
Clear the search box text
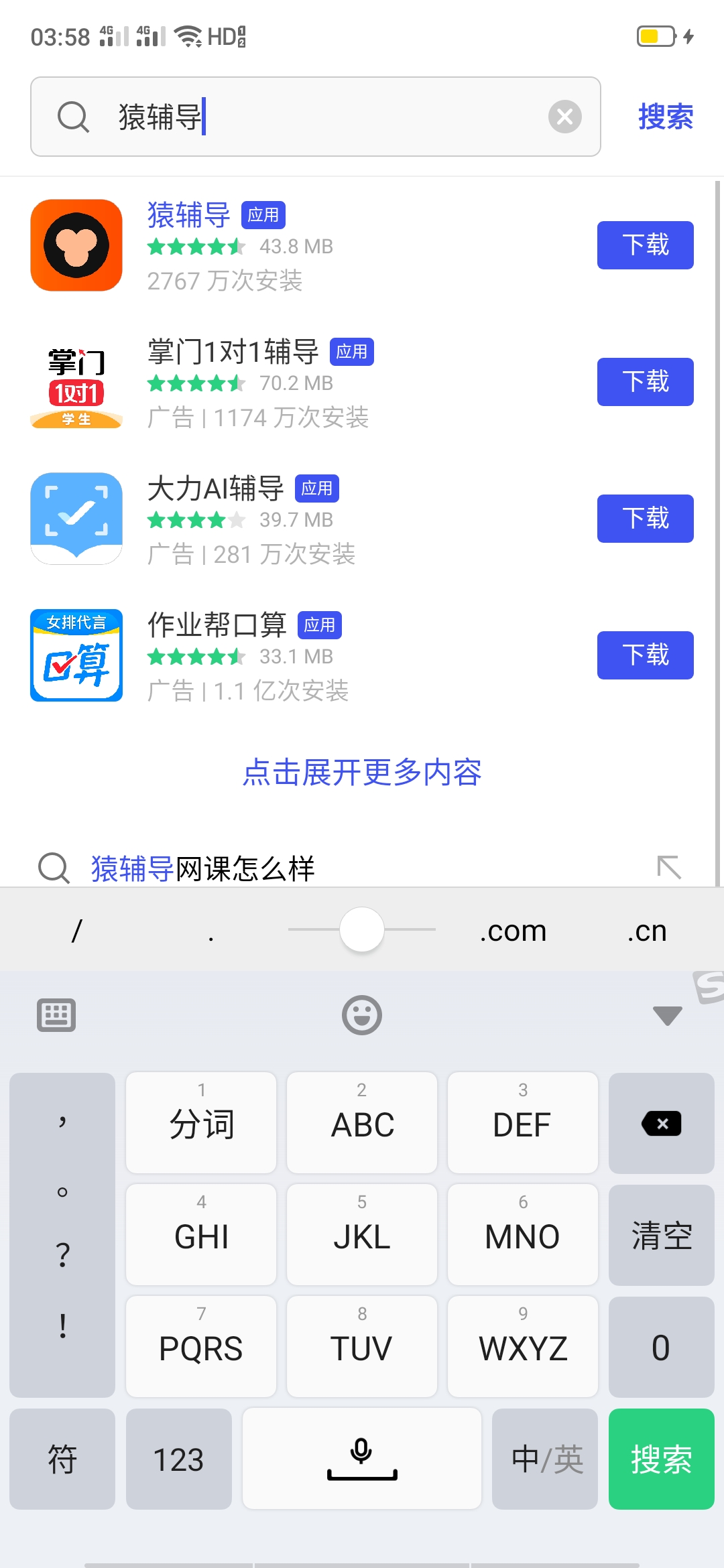pyautogui.click(x=564, y=117)
